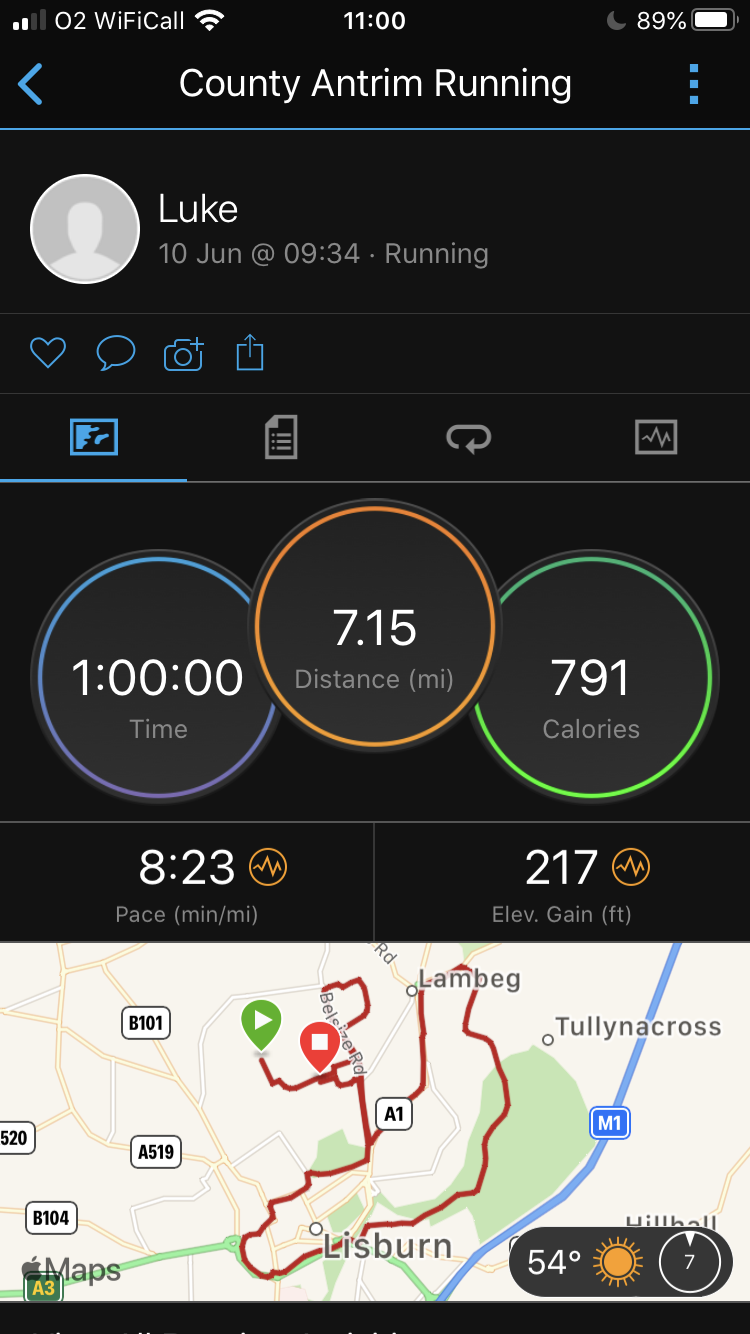
Task: Open Luke's profile picture
Action: [x=85, y=229]
